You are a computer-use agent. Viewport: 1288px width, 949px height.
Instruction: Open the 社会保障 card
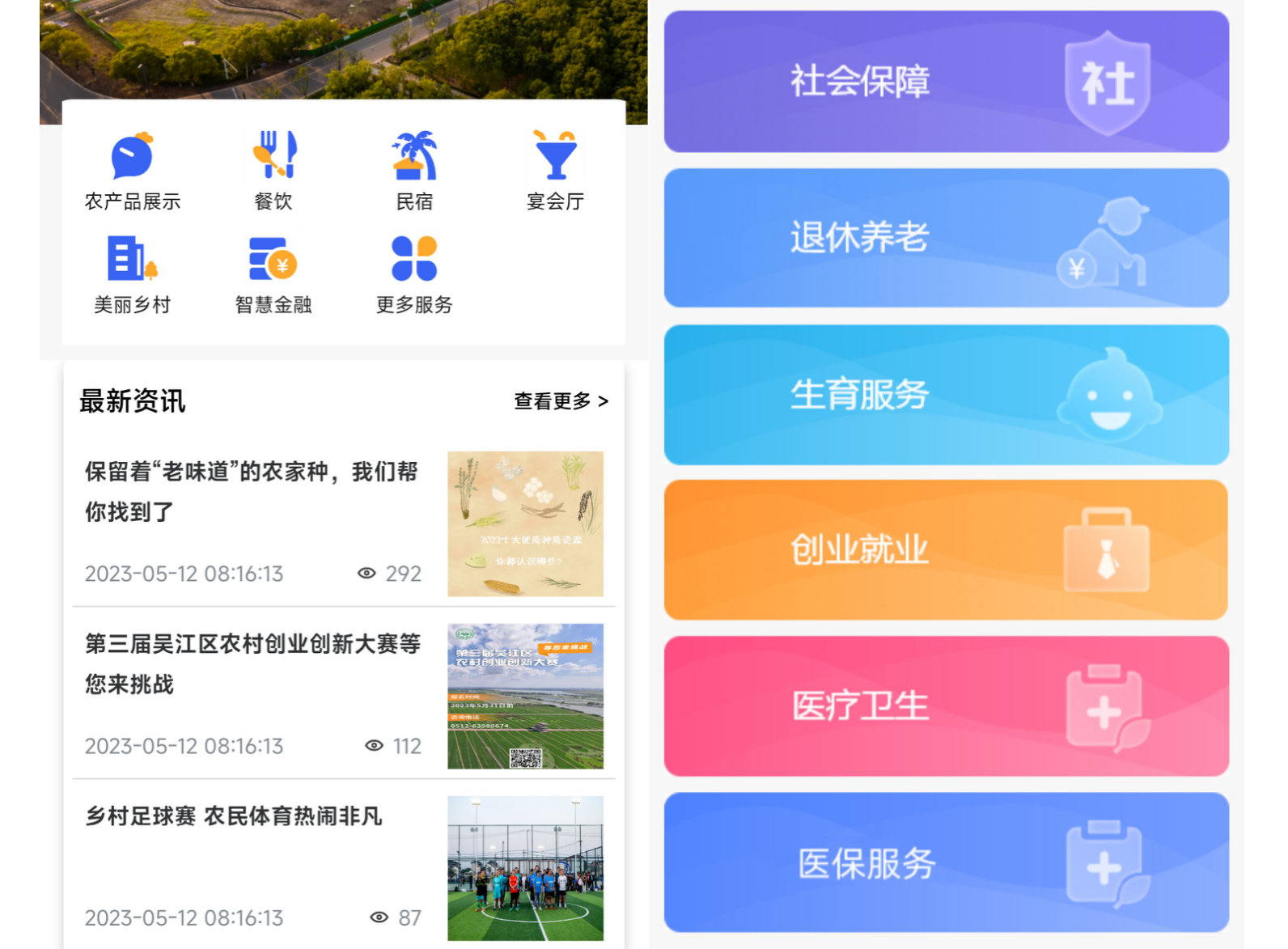pyautogui.click(x=946, y=82)
